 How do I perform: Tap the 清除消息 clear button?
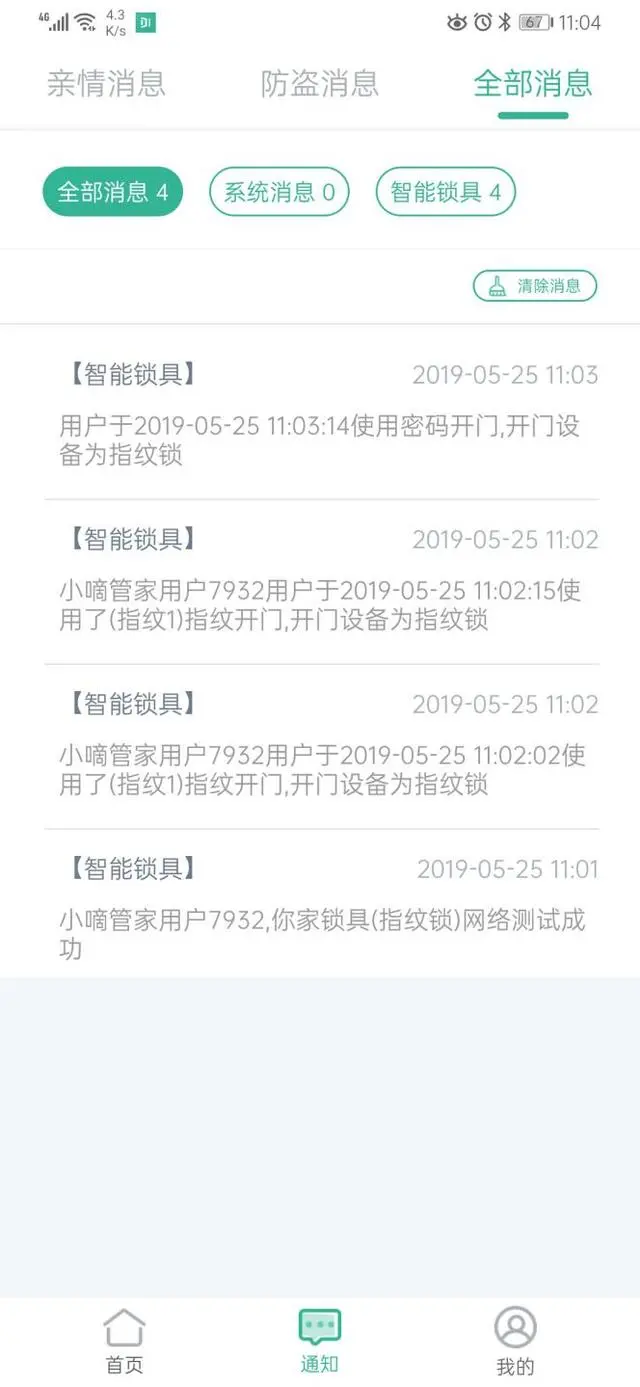(x=535, y=286)
